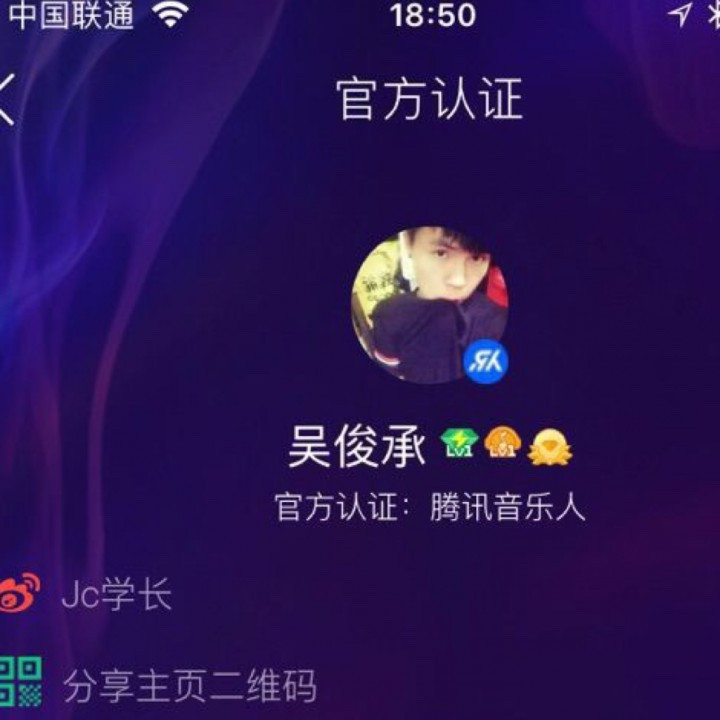Open 吴俊承's profile avatar
Screen dimensions: 720x720
[x=430, y=305]
